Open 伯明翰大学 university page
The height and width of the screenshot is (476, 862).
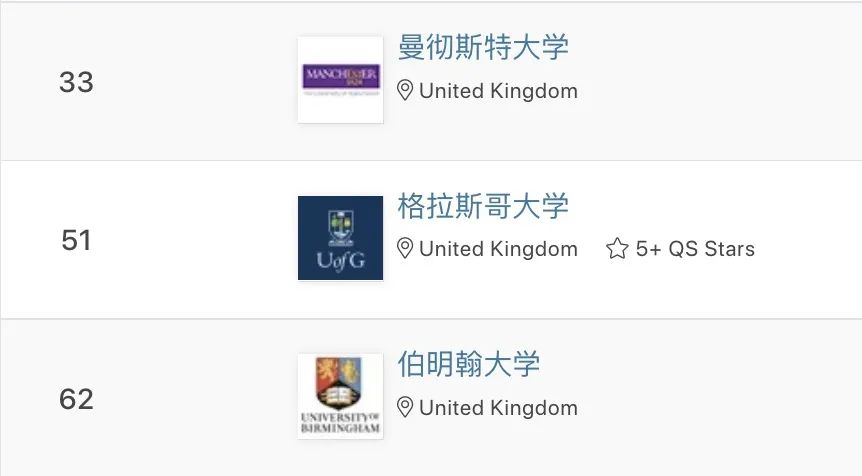coord(468,364)
